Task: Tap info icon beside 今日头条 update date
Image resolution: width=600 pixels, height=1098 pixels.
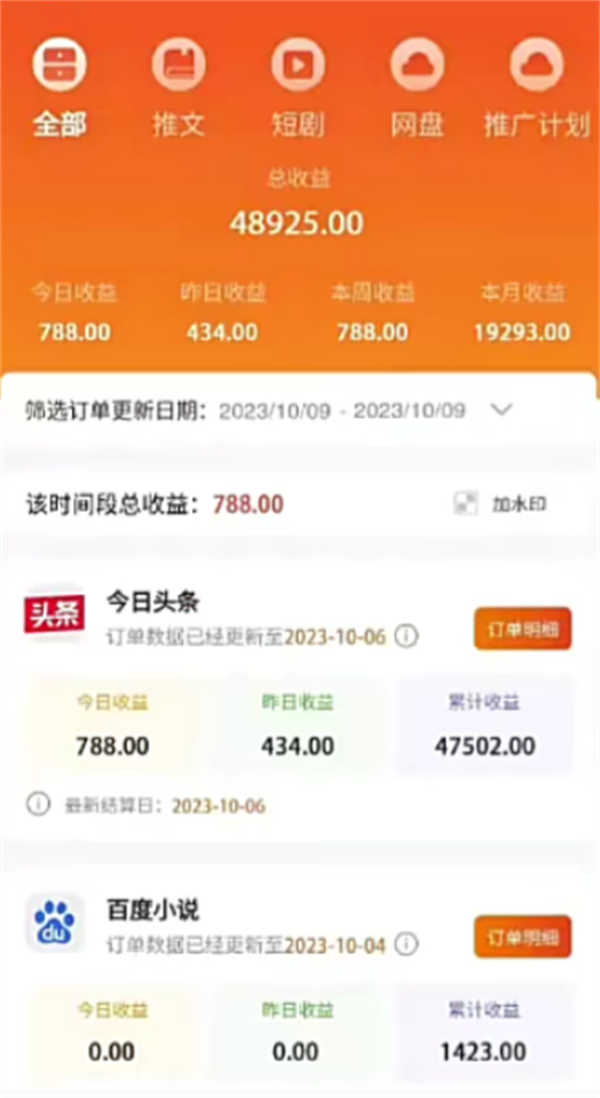Action: 406,637
